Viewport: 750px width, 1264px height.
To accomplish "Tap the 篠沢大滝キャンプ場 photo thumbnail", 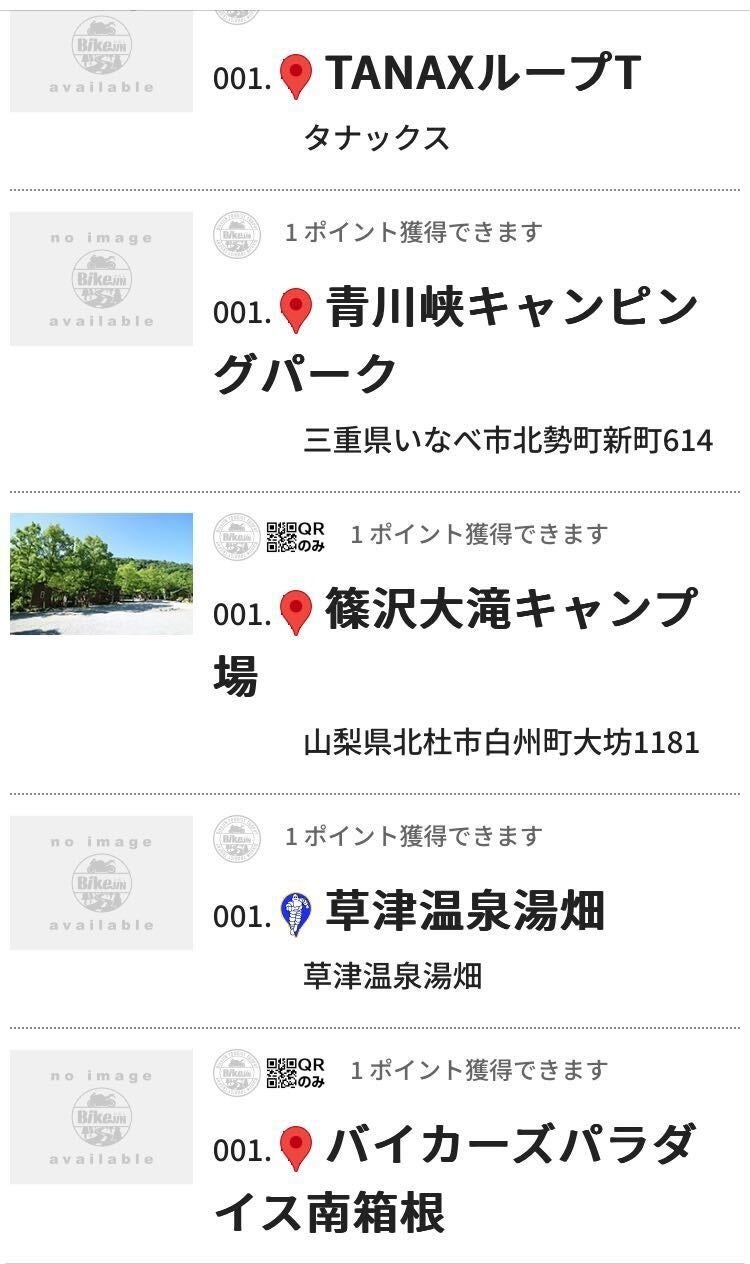I will (101, 574).
